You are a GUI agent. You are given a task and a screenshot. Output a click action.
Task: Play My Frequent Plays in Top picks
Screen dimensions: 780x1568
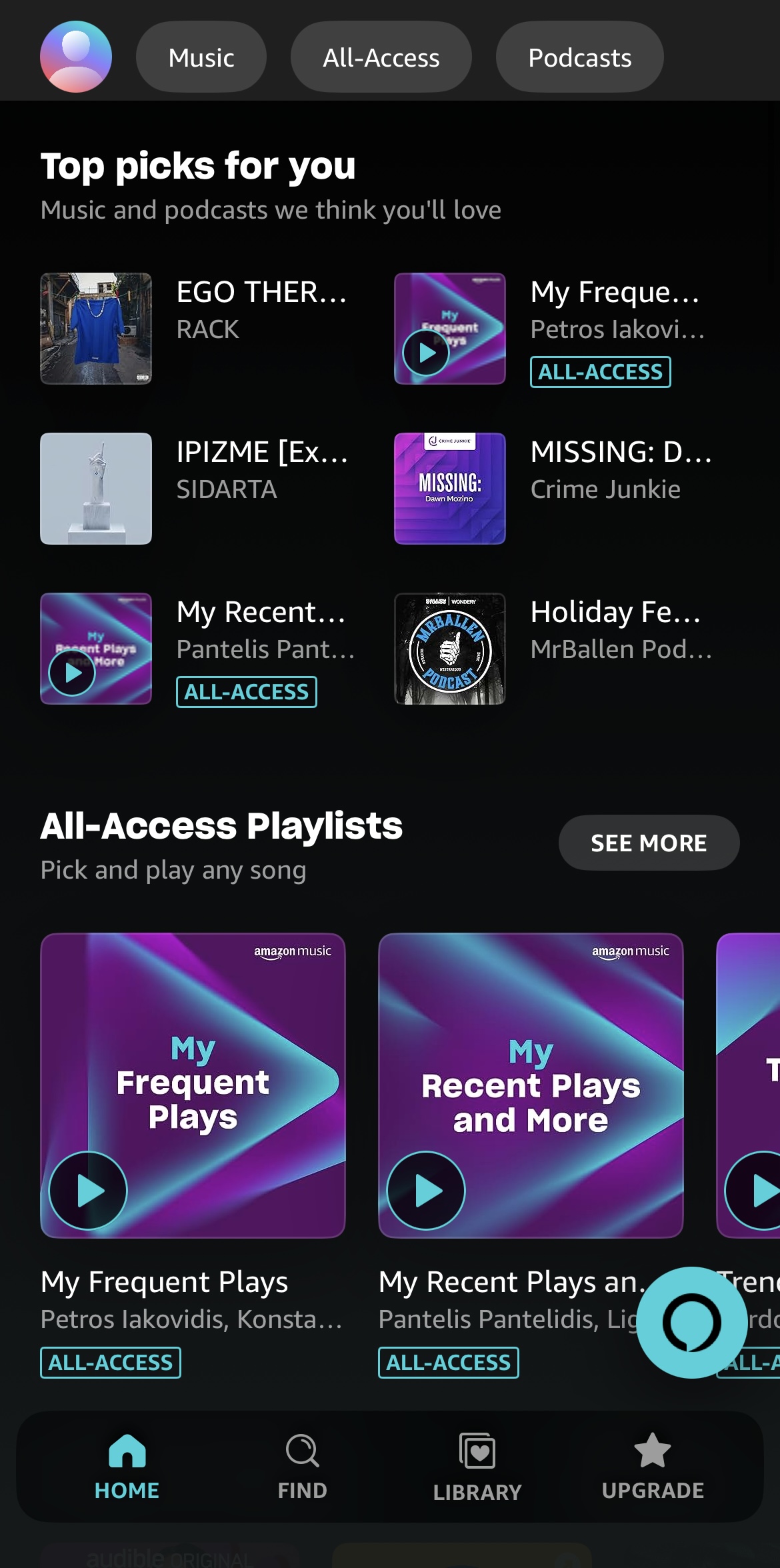pos(427,353)
